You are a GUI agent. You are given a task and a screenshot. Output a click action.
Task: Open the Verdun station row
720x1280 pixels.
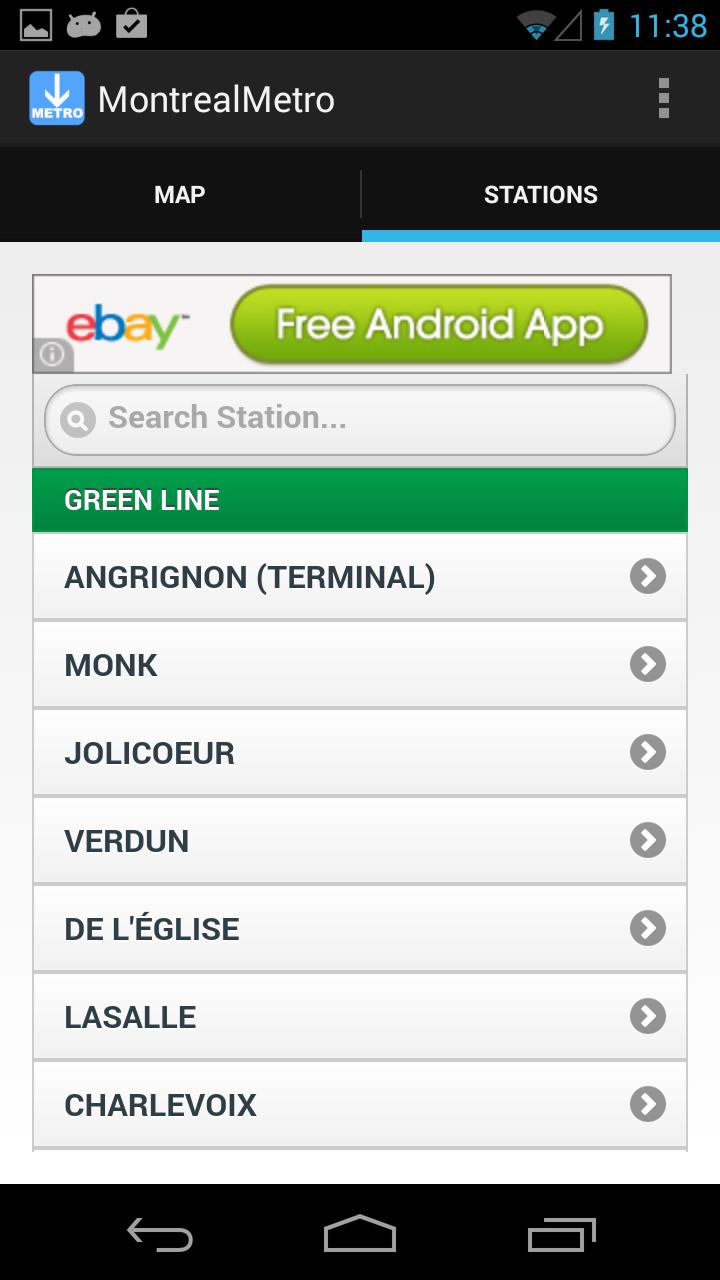(x=360, y=841)
